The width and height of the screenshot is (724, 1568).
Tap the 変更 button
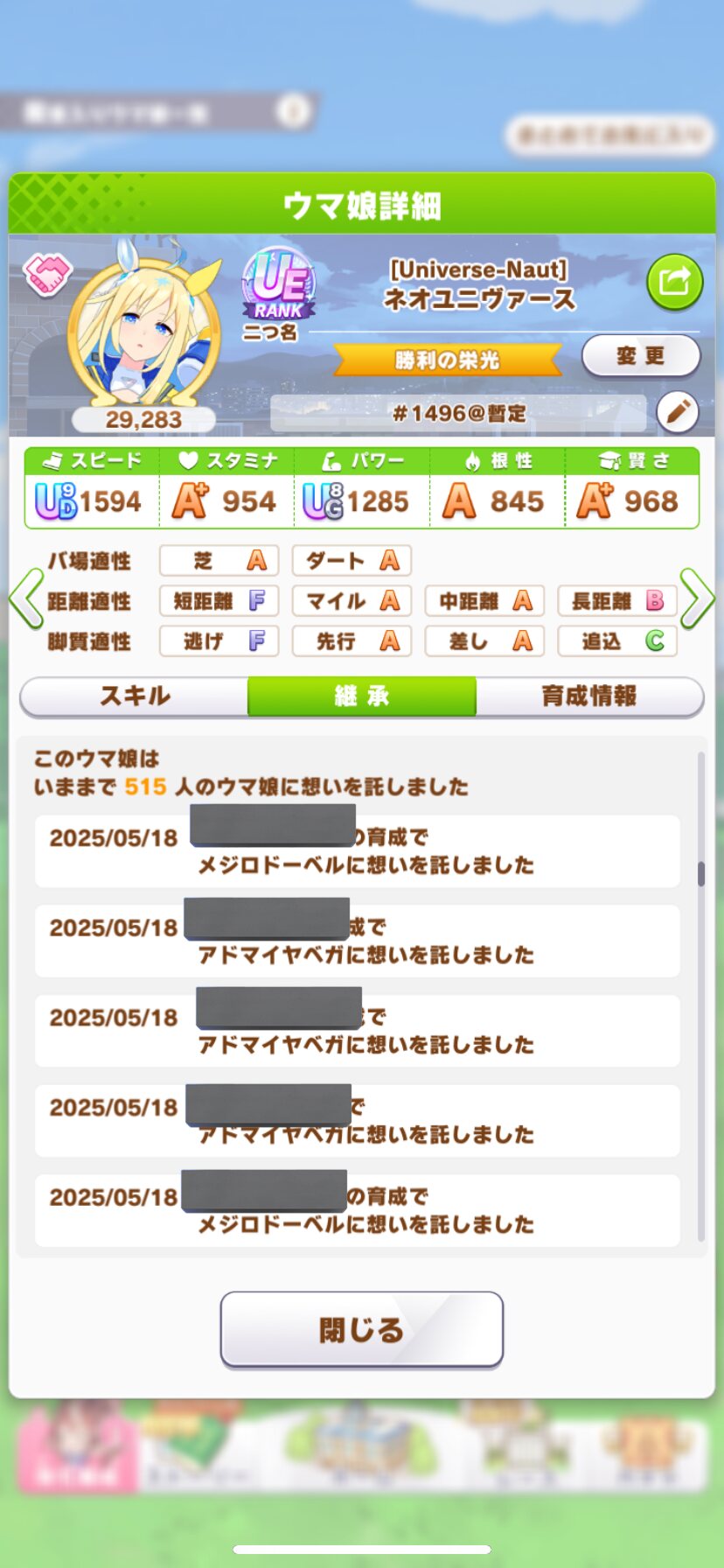pyautogui.click(x=640, y=356)
